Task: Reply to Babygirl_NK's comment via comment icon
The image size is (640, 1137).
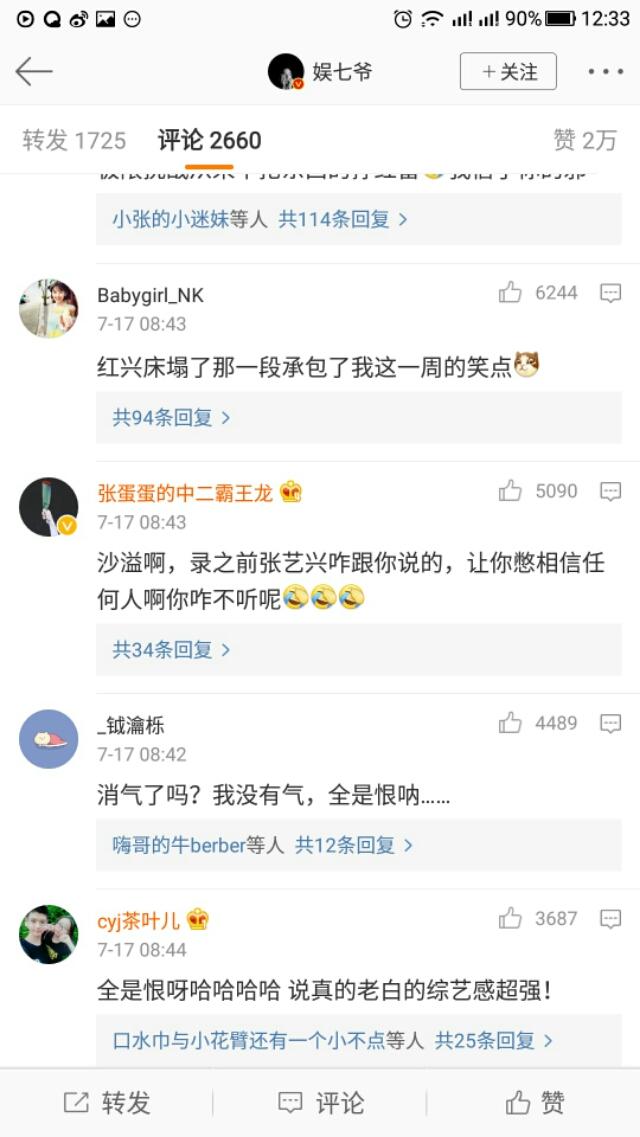Action: [x=610, y=292]
